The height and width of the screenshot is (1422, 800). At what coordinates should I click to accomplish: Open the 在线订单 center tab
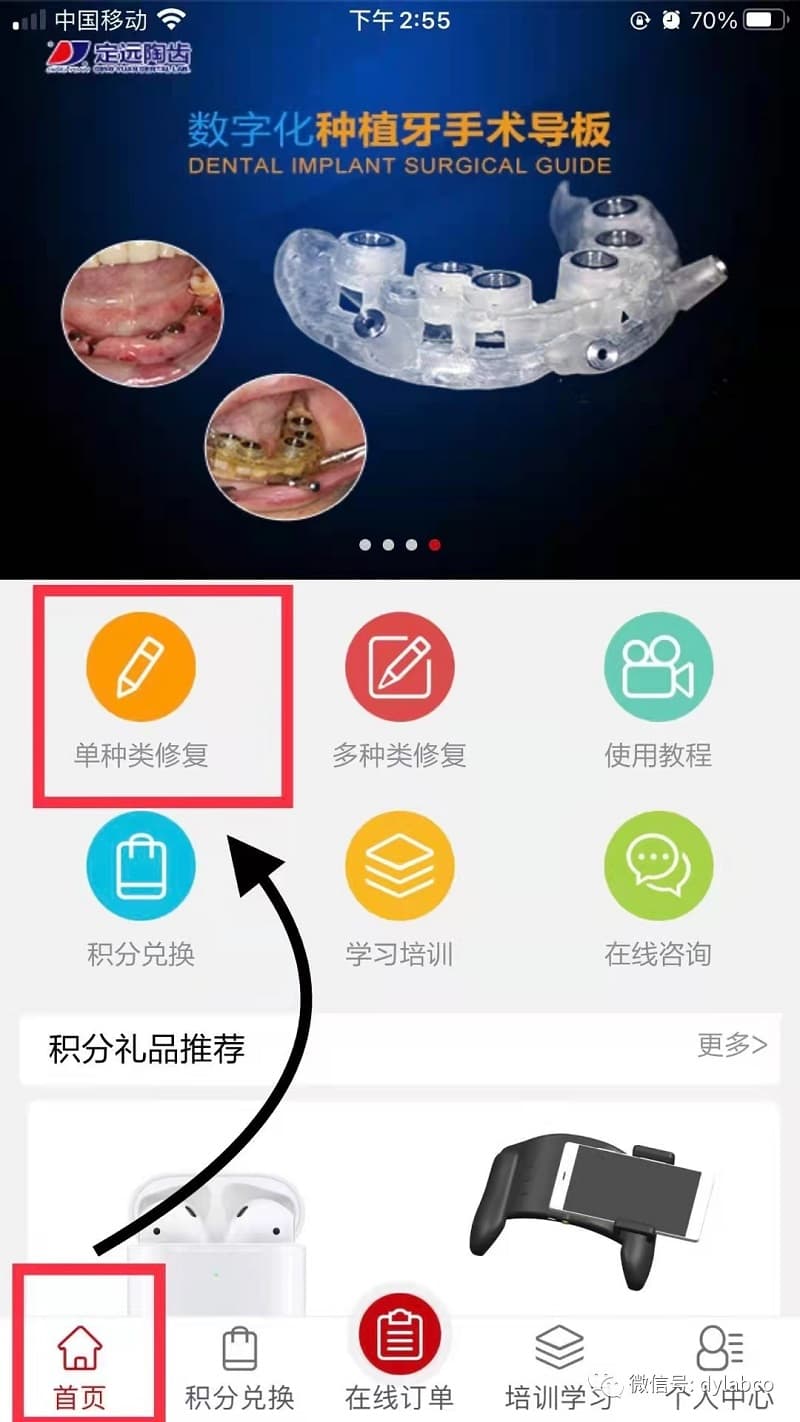[400, 1360]
